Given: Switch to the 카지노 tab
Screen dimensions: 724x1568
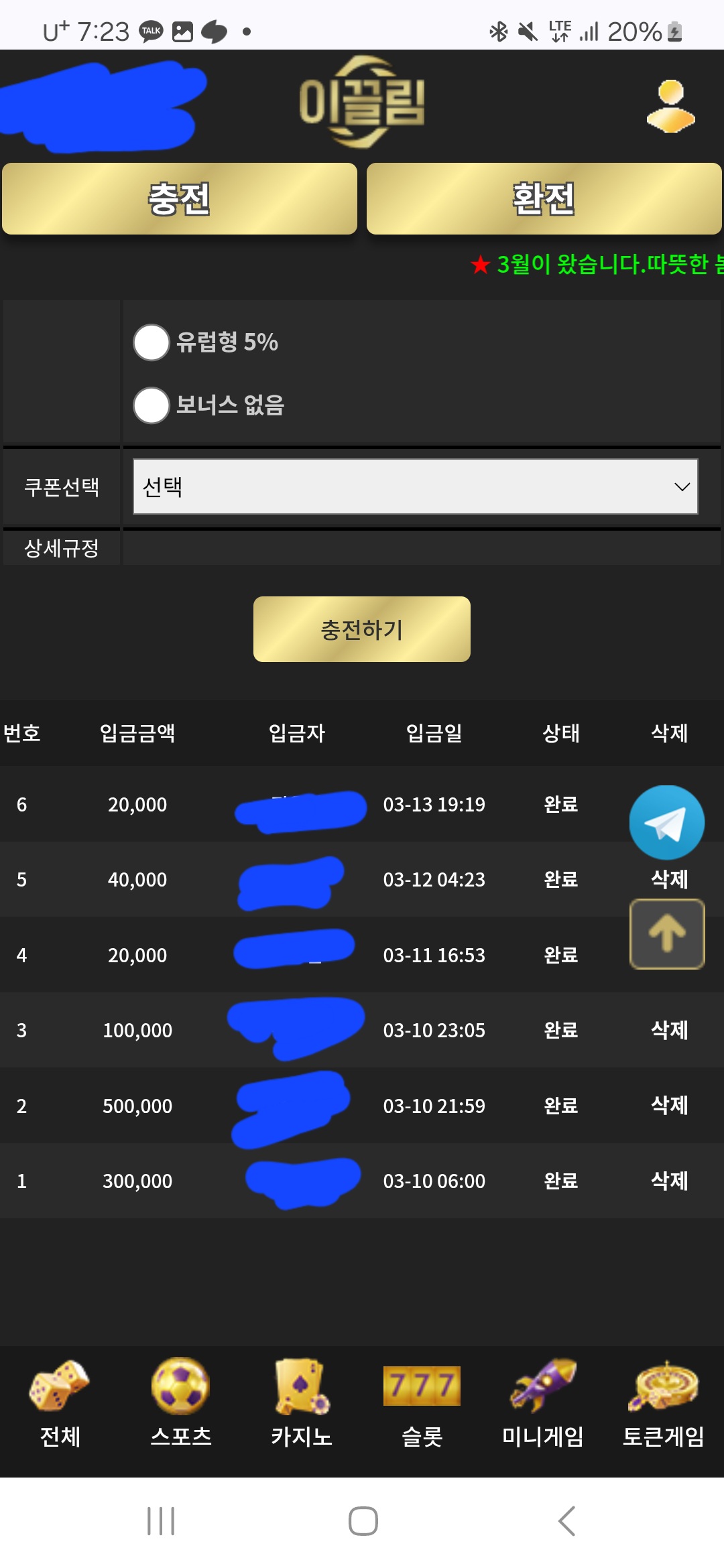Looking at the screenshot, I should 301,1404.
